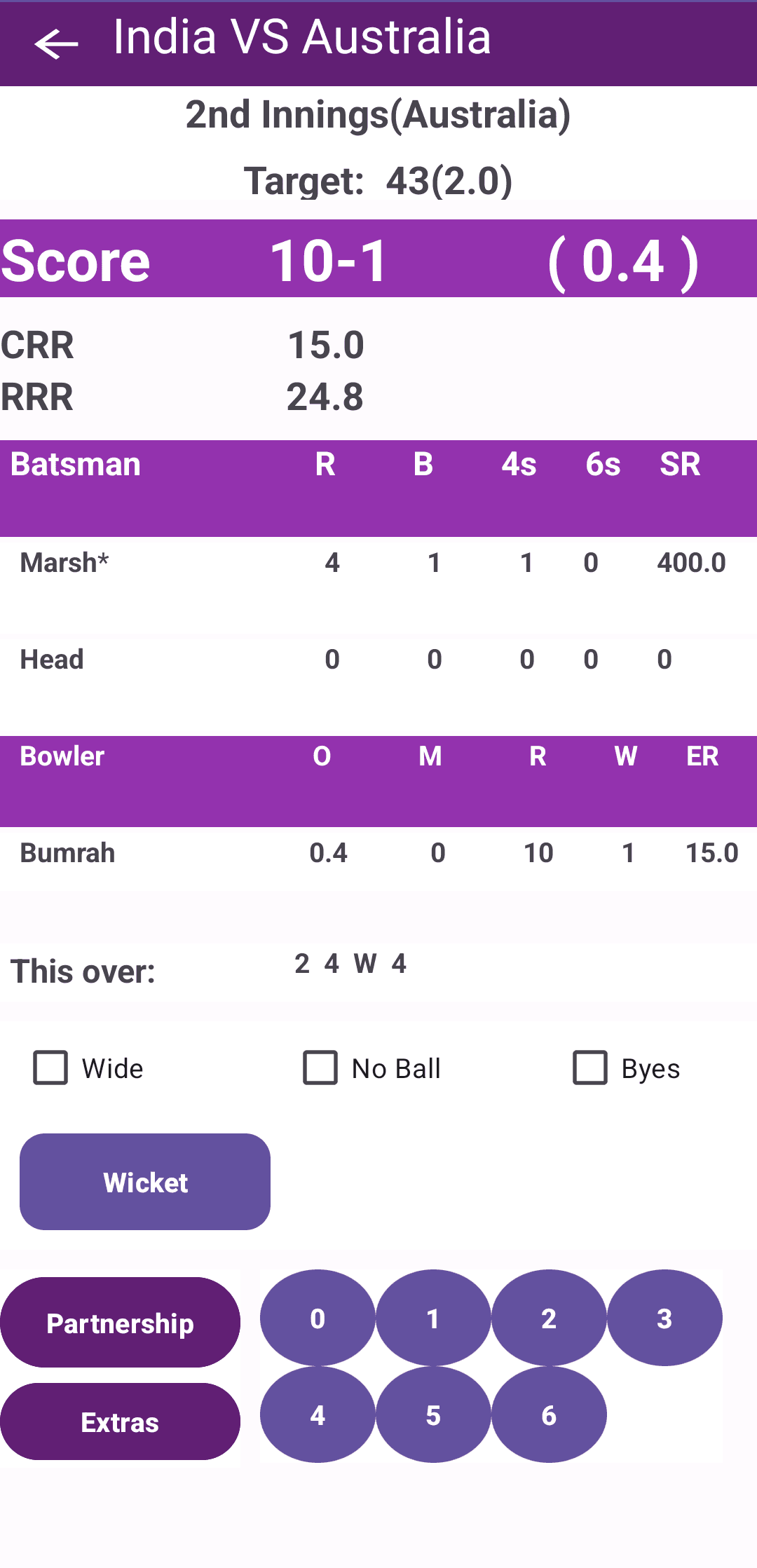Tap bowler Bumrah's row
757x1568 pixels.
(67, 854)
